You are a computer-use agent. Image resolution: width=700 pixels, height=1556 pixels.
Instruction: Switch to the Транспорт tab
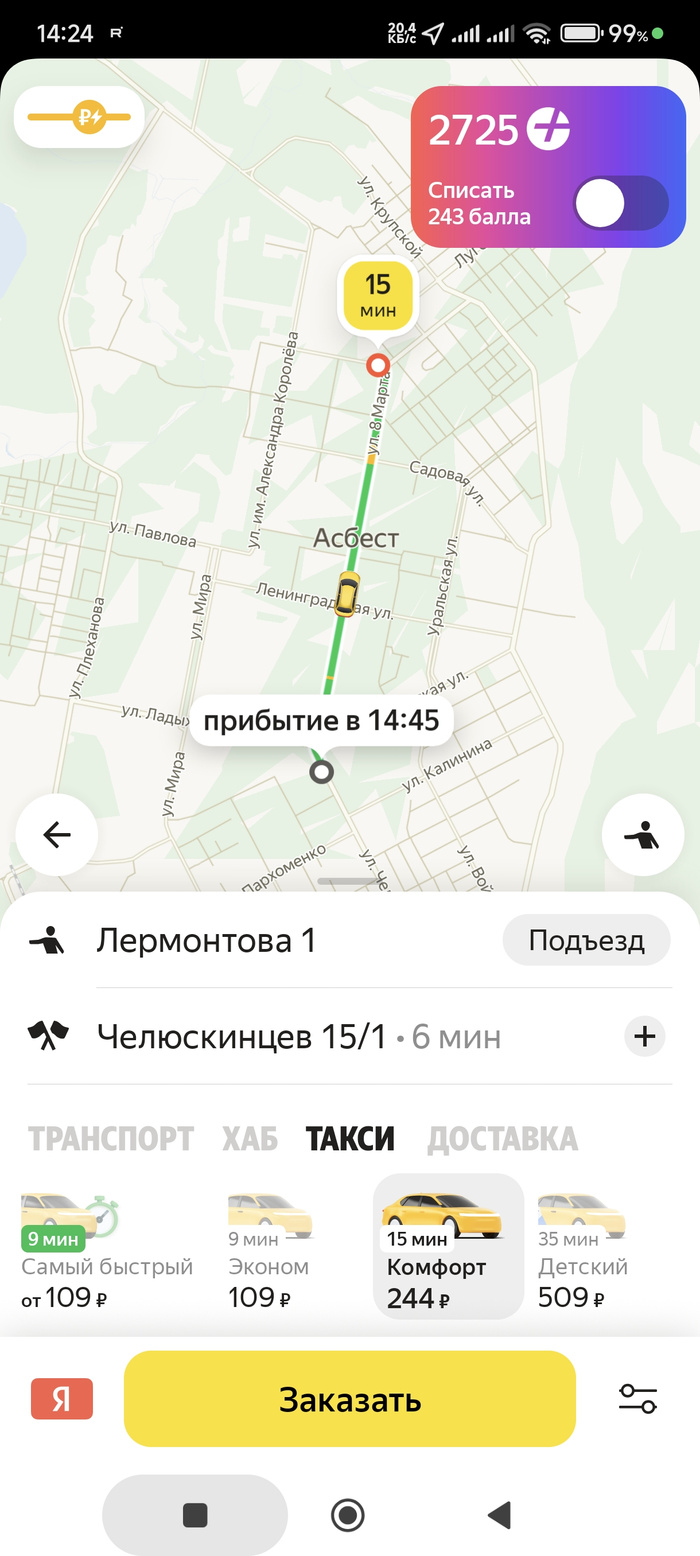click(x=110, y=1138)
